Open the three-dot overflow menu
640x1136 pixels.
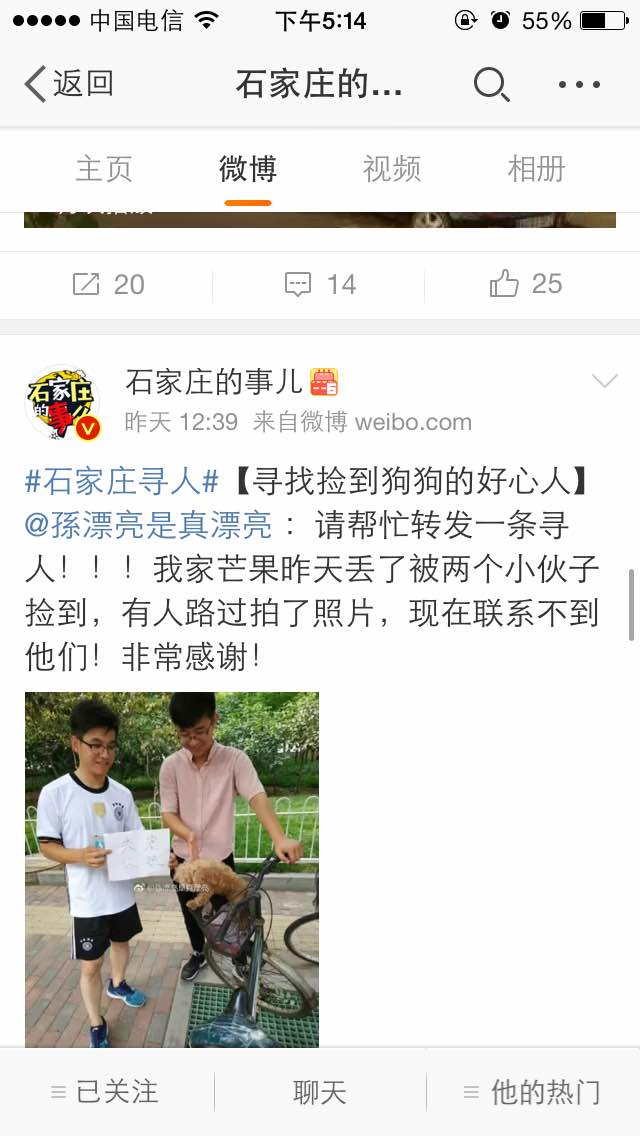(580, 84)
